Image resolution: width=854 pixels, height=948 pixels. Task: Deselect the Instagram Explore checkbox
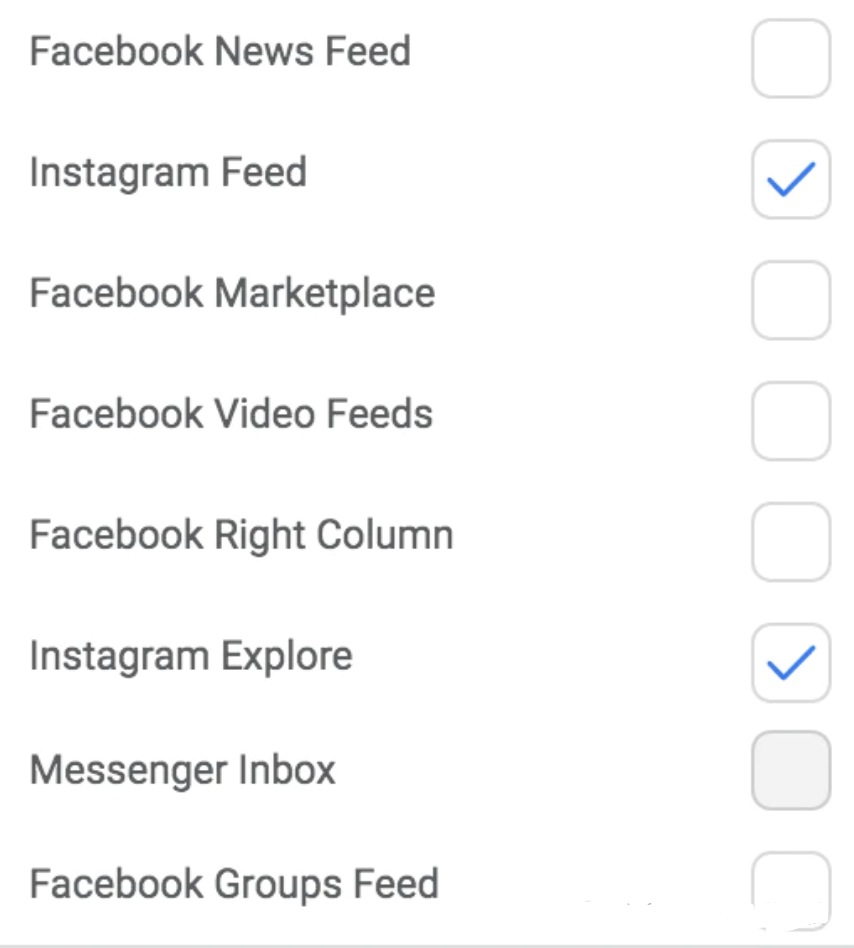790,662
